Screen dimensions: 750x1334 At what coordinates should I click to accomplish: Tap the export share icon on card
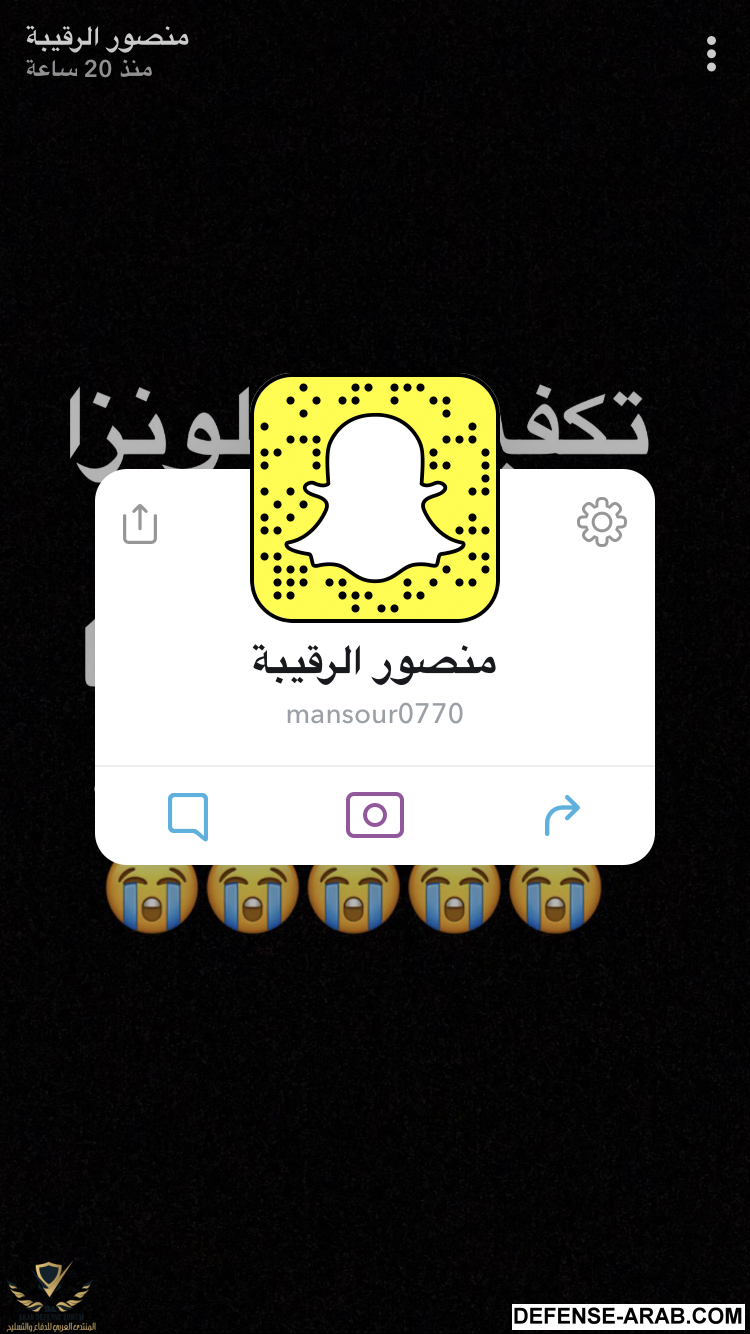(140, 523)
